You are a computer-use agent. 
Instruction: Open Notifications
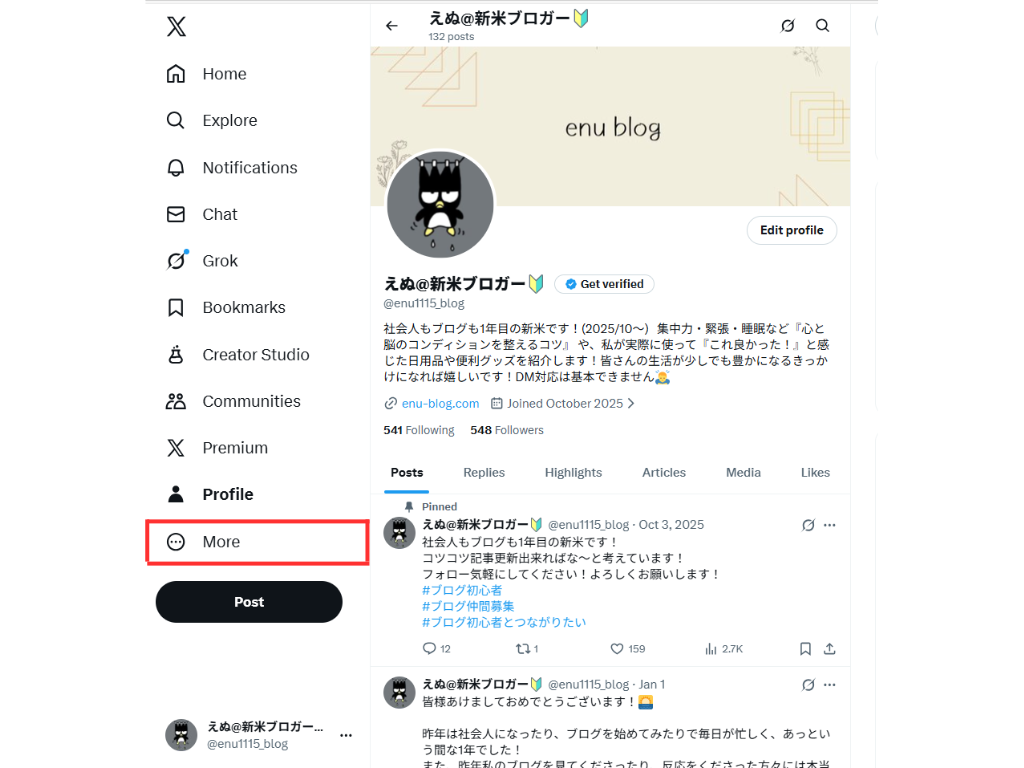[x=249, y=168]
